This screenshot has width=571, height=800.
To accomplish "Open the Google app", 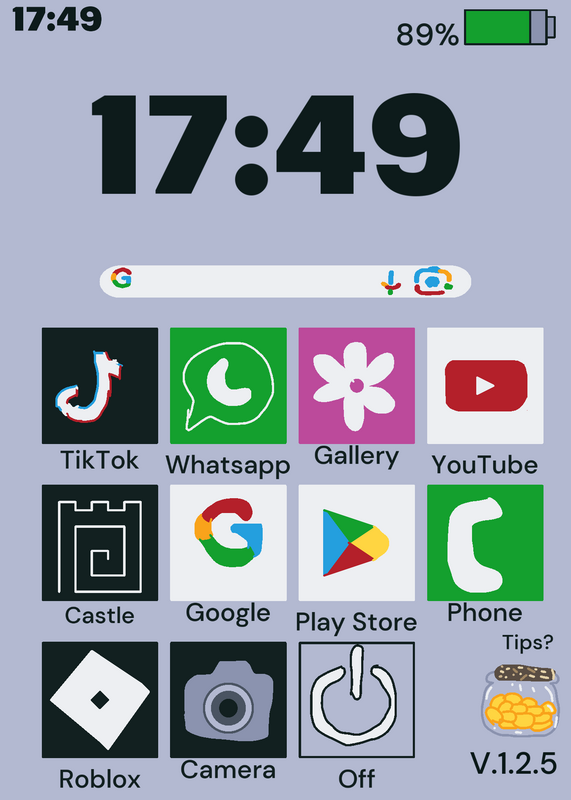I will tap(228, 543).
